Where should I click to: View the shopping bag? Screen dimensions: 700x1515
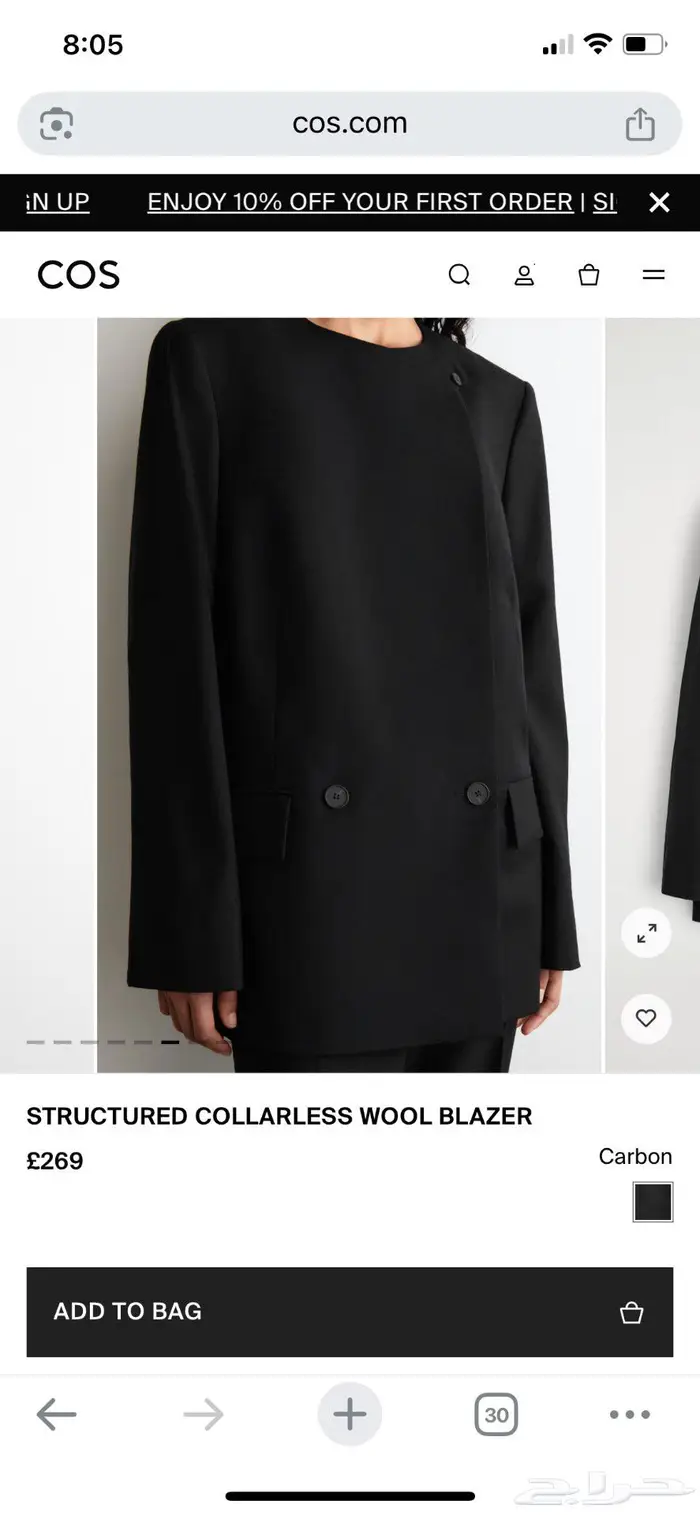tap(589, 275)
